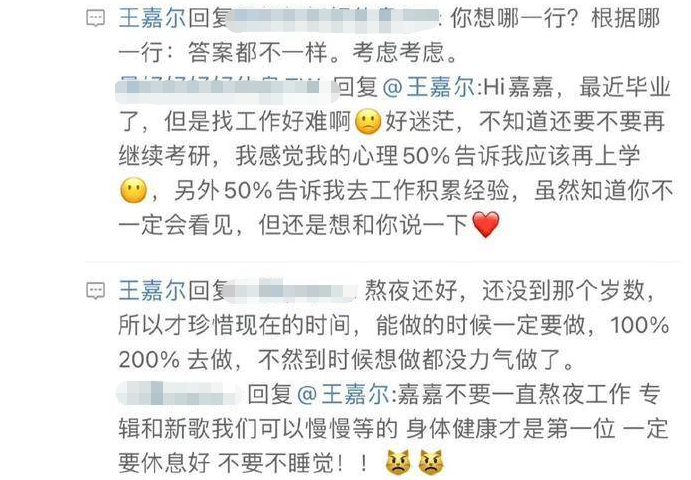Open 王嘉尔's profile from the 你想哪一行 reply

coord(151,18)
